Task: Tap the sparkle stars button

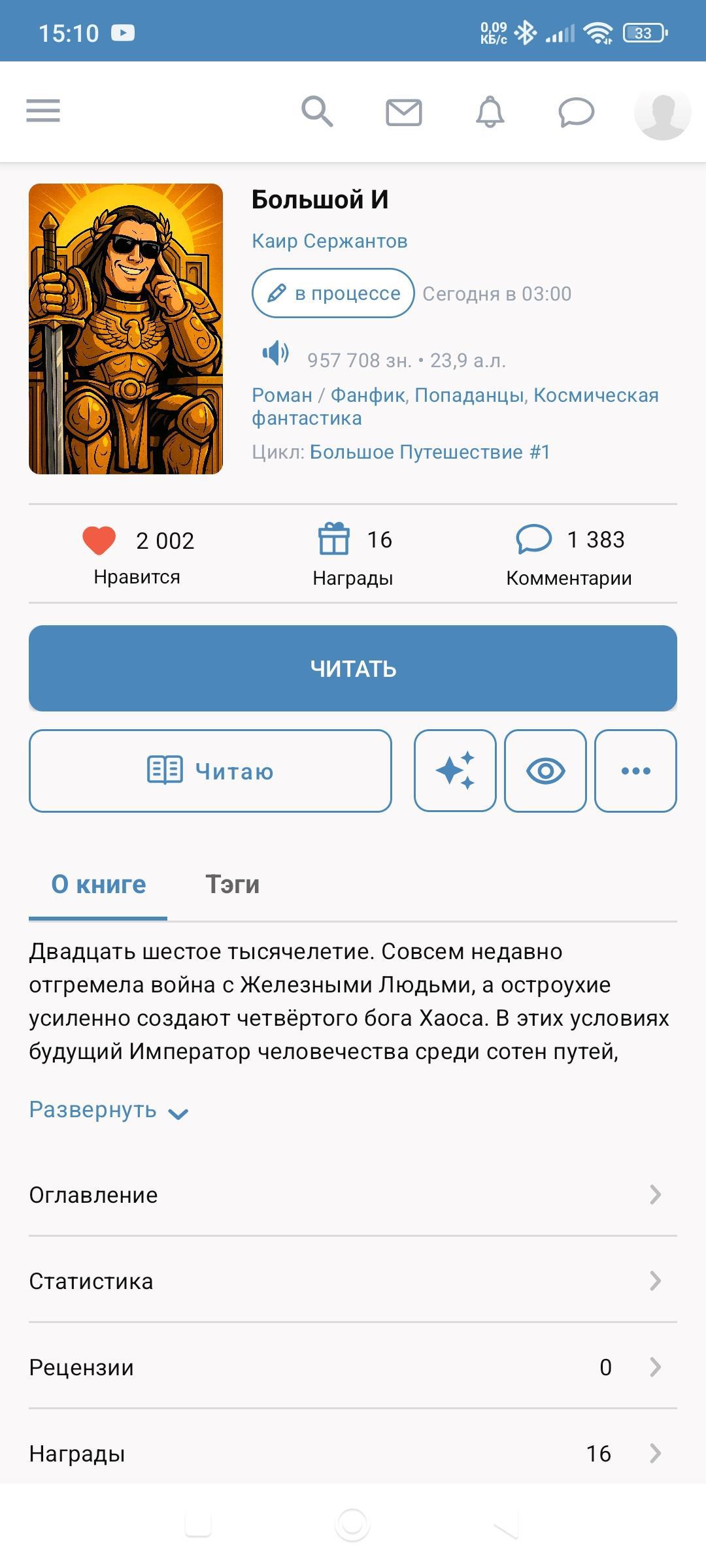Action: 455,771
